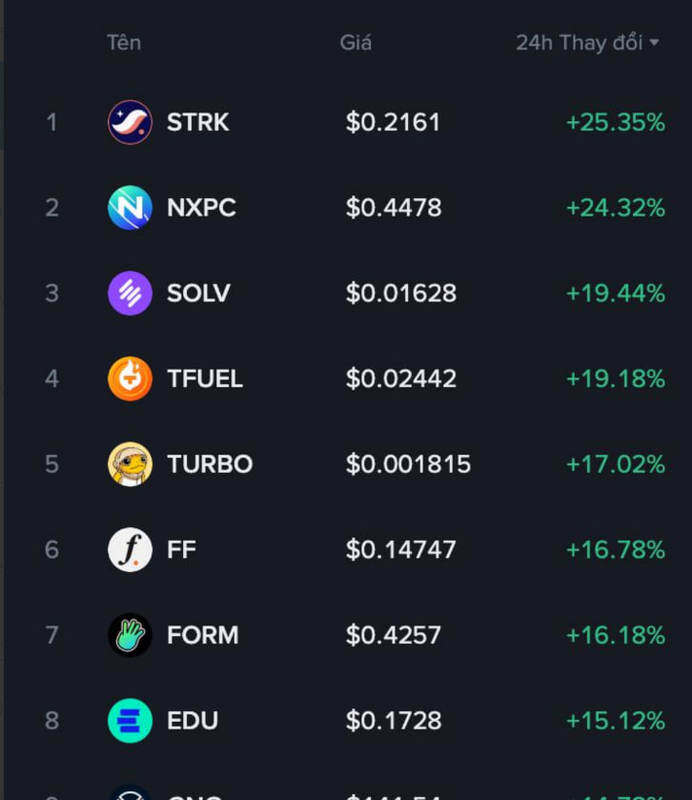Select the FF token row
The image size is (692, 800).
(x=181, y=550)
